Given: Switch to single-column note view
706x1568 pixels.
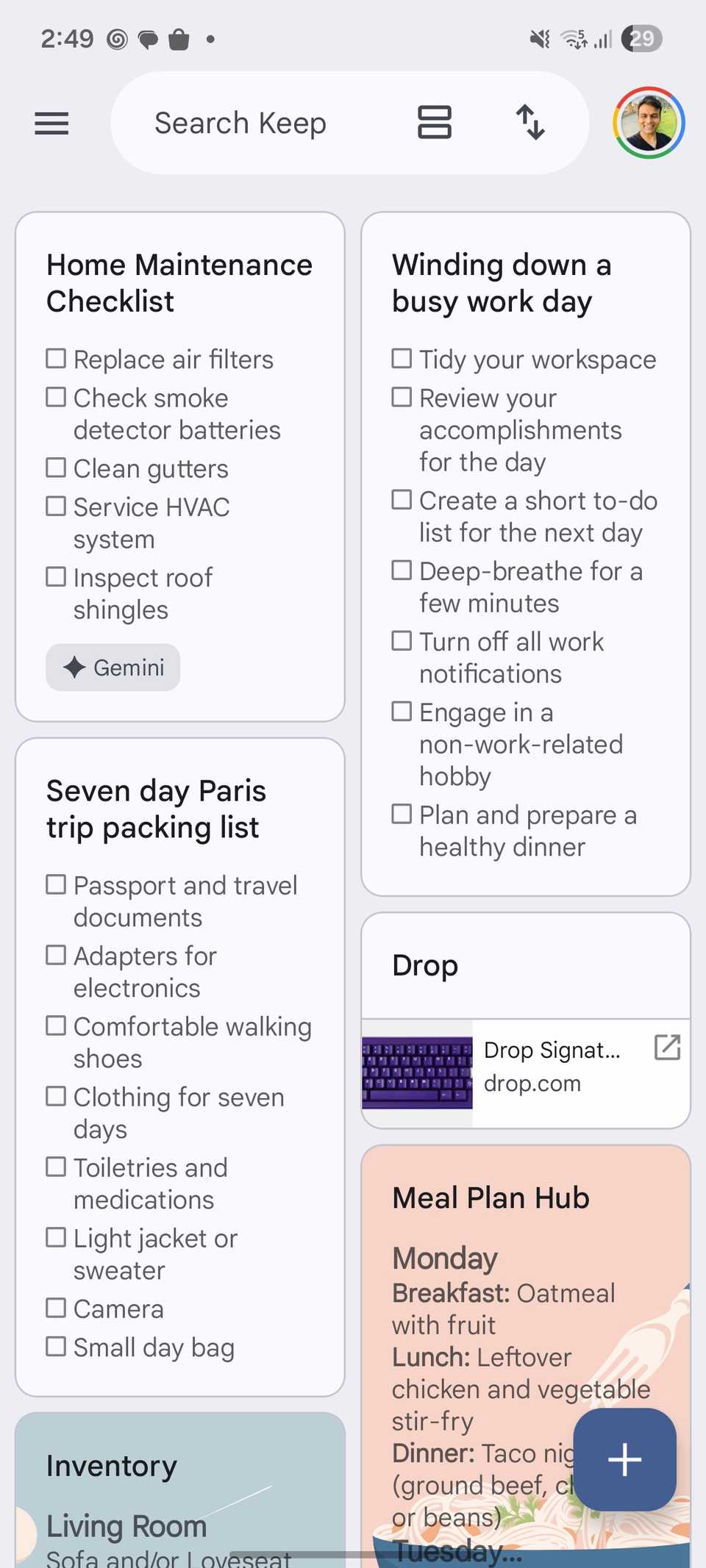Looking at the screenshot, I should (x=434, y=123).
